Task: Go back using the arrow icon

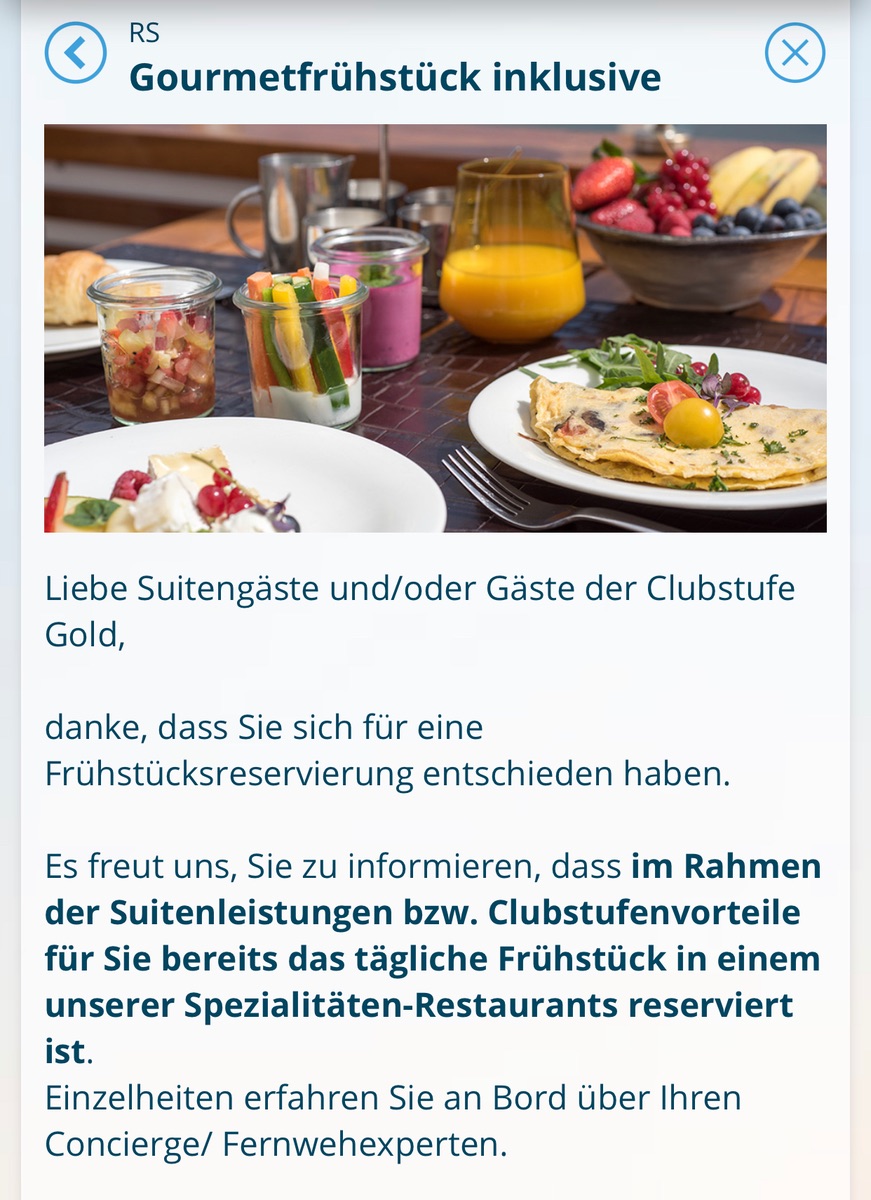Action: click(x=75, y=53)
